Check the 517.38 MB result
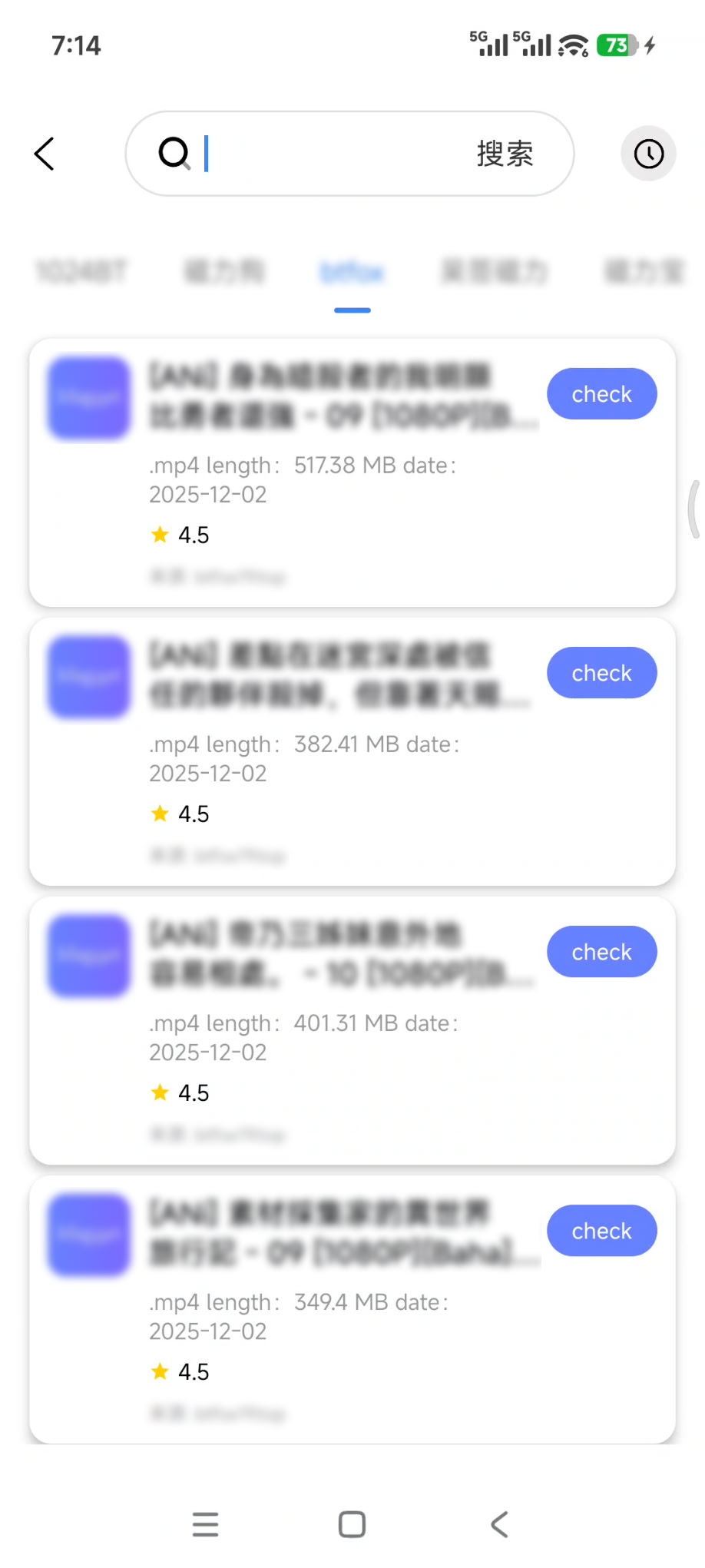This screenshot has height=1568, width=705. (x=601, y=394)
